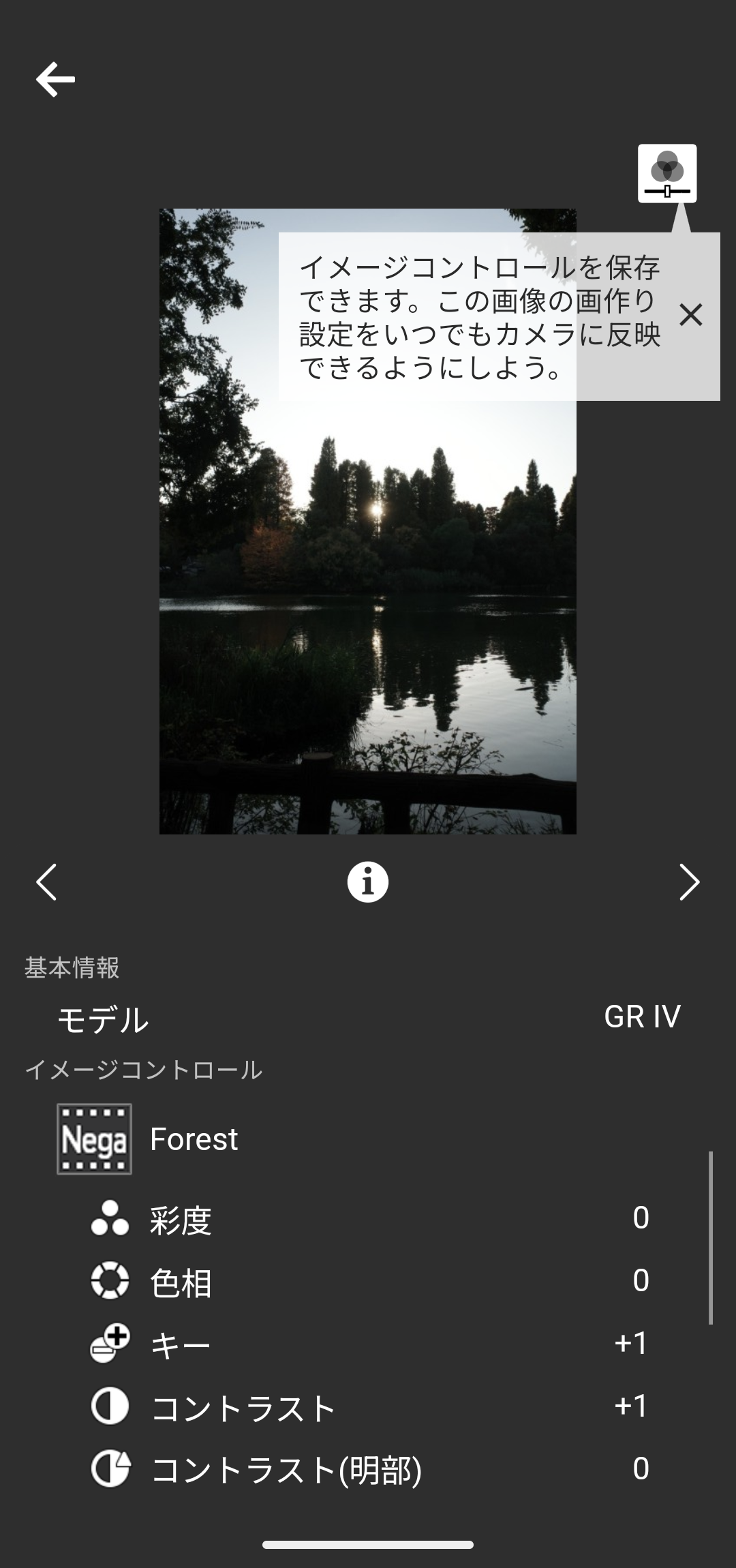Select the コントラスト (contrast) icon
This screenshot has width=736, height=1568.
tap(109, 1406)
